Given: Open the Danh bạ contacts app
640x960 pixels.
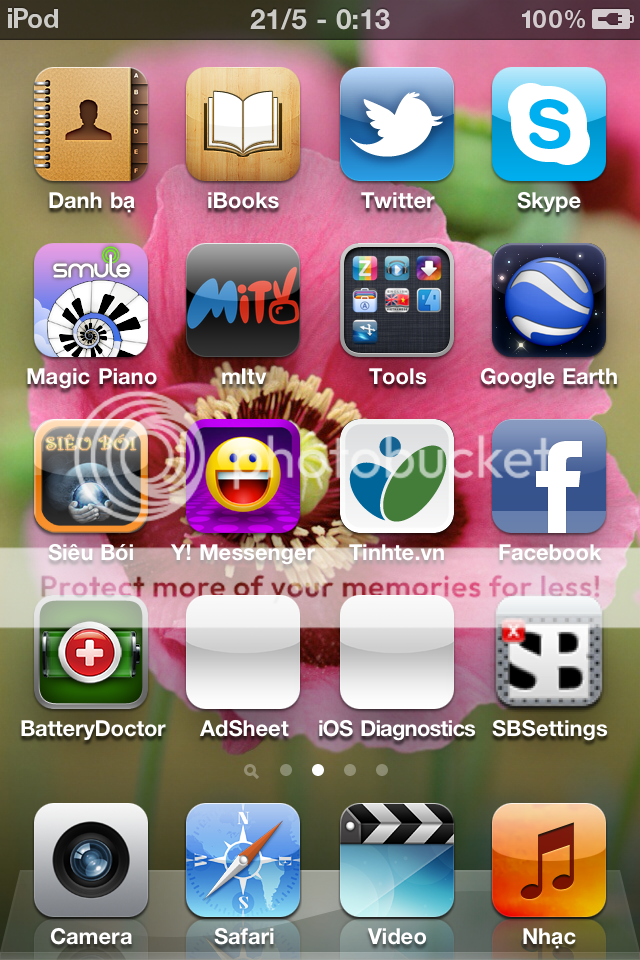Looking at the screenshot, I should coord(91,124).
